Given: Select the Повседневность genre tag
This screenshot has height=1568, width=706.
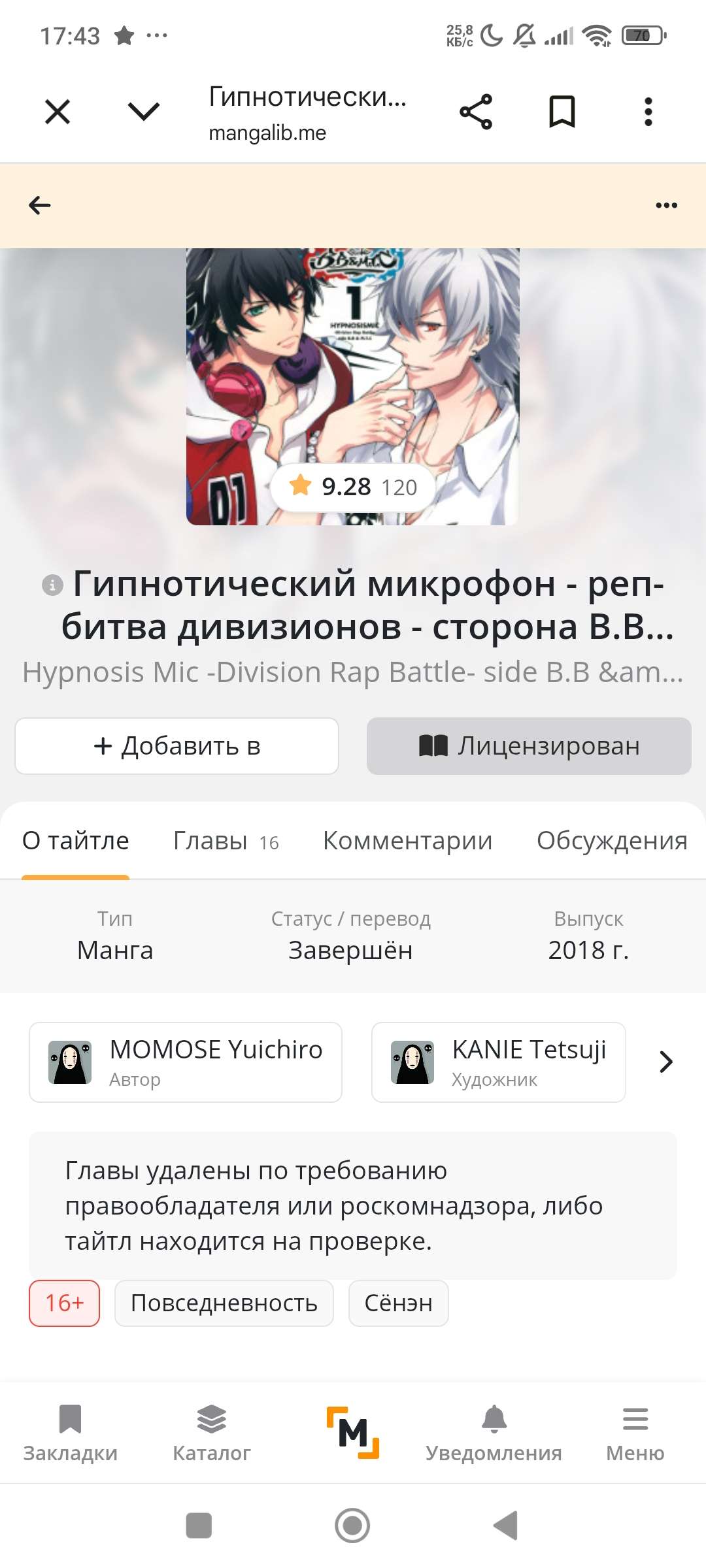Looking at the screenshot, I should pyautogui.click(x=224, y=1303).
